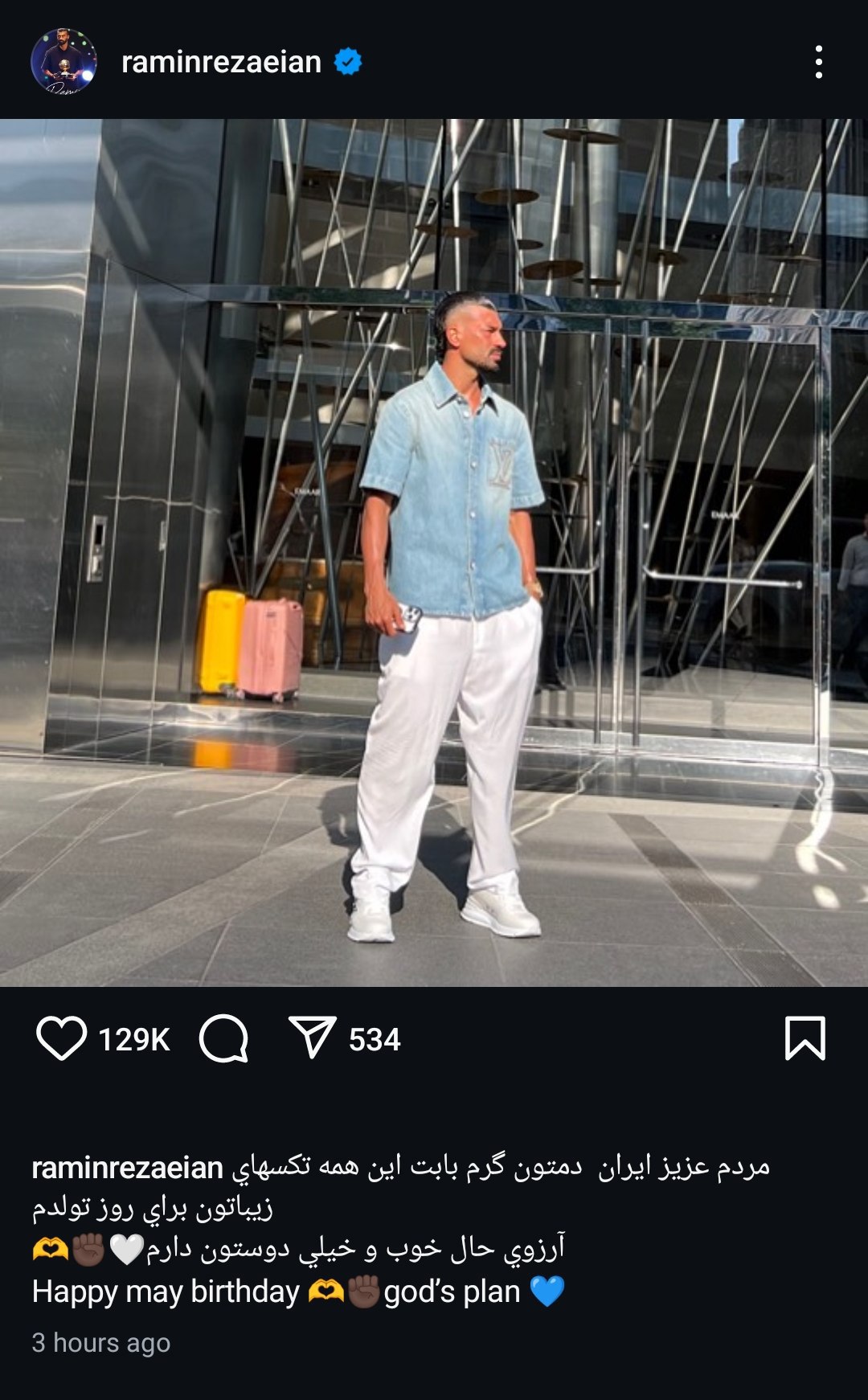Open raminrezaeian's profile picture

63,62
